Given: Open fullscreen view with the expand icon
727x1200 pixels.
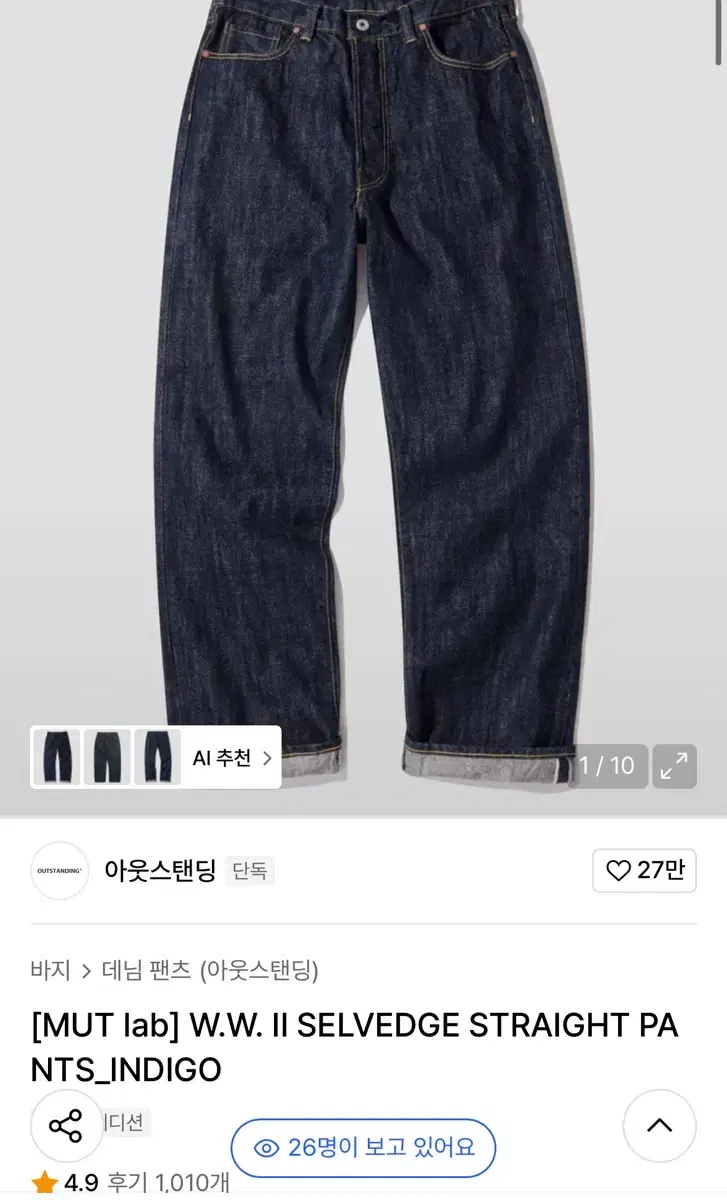Looking at the screenshot, I should point(675,766).
